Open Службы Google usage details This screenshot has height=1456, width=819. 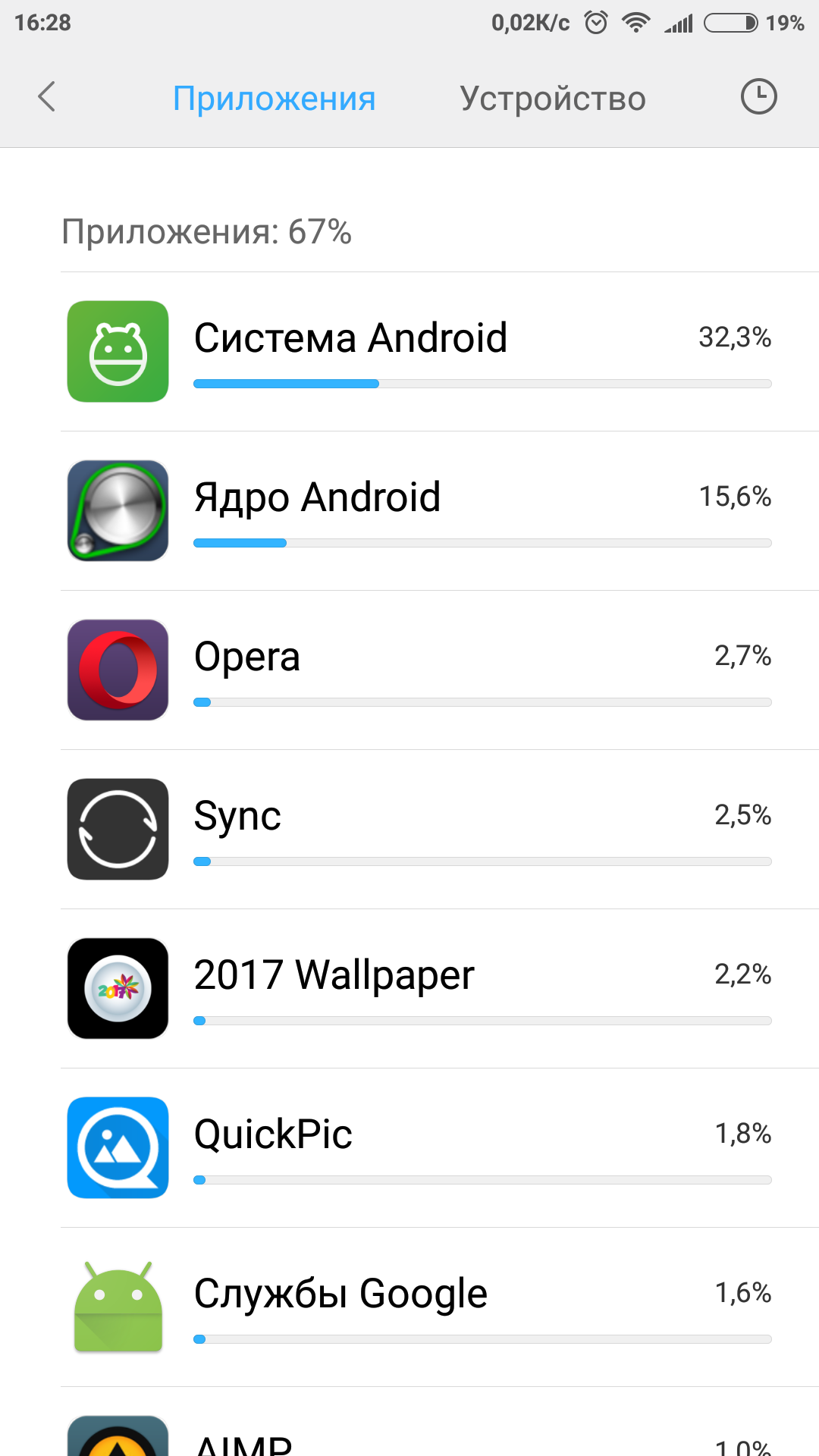(x=440, y=1307)
